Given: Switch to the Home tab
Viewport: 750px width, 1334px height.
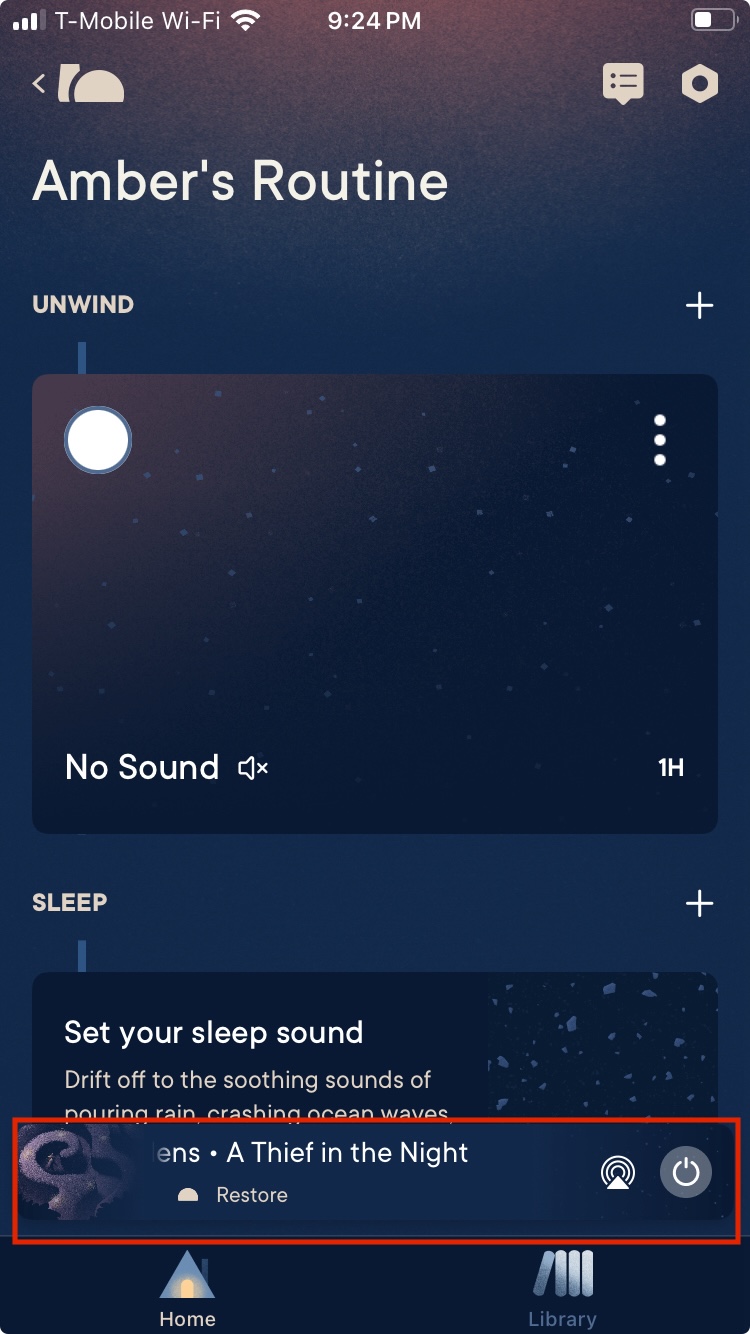Looking at the screenshot, I should pyautogui.click(x=187, y=1290).
